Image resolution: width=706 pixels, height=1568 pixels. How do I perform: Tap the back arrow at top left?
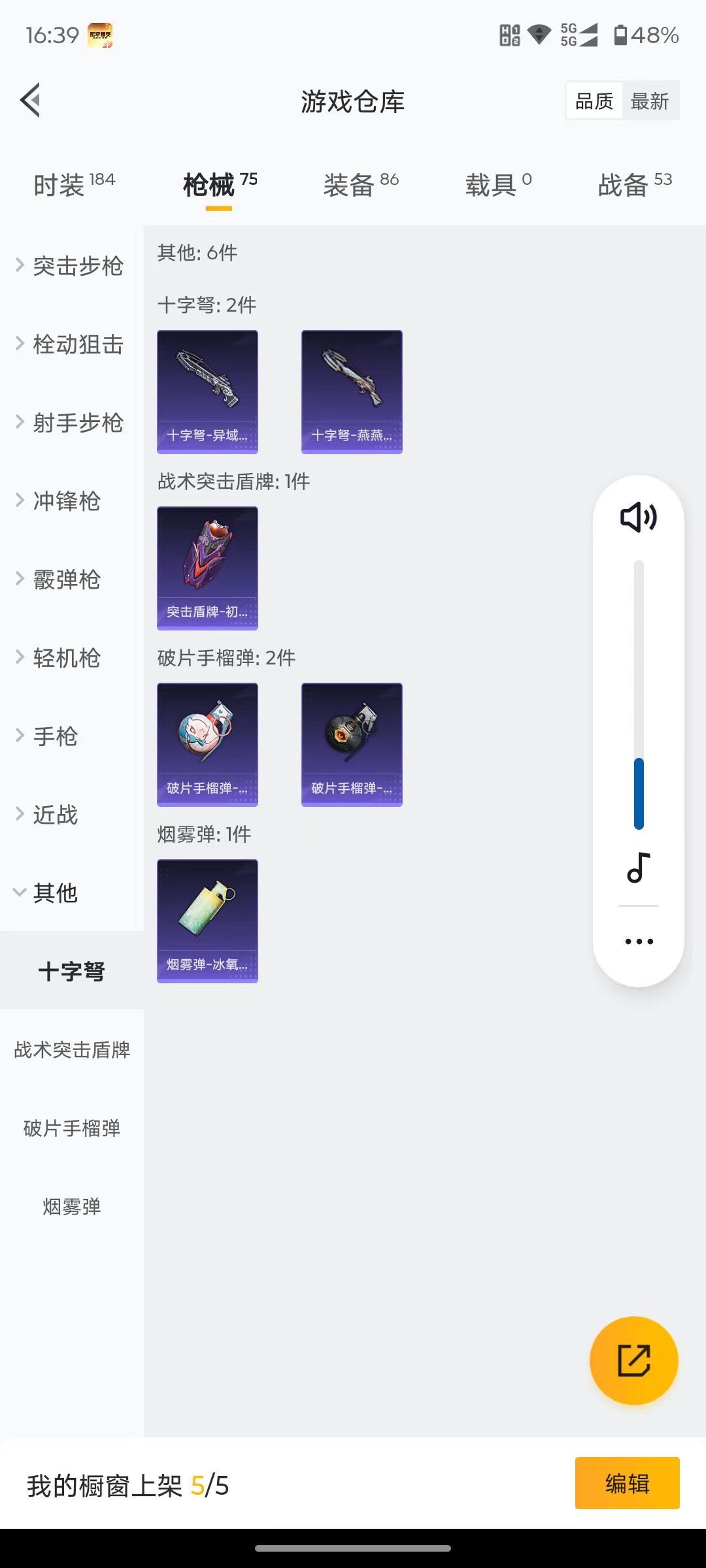[29, 101]
